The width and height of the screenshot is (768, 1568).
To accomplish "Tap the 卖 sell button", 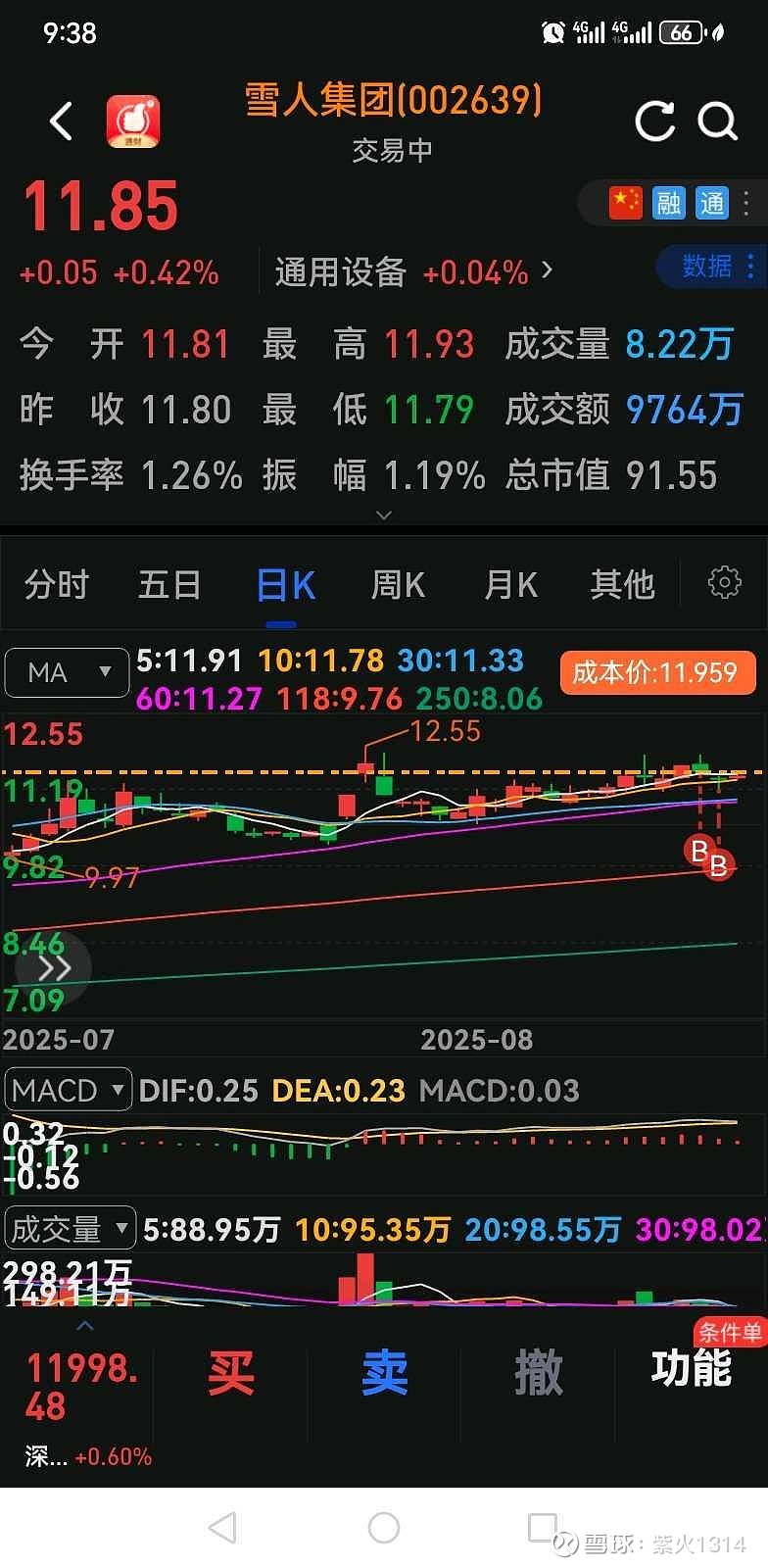I will tap(385, 1372).
